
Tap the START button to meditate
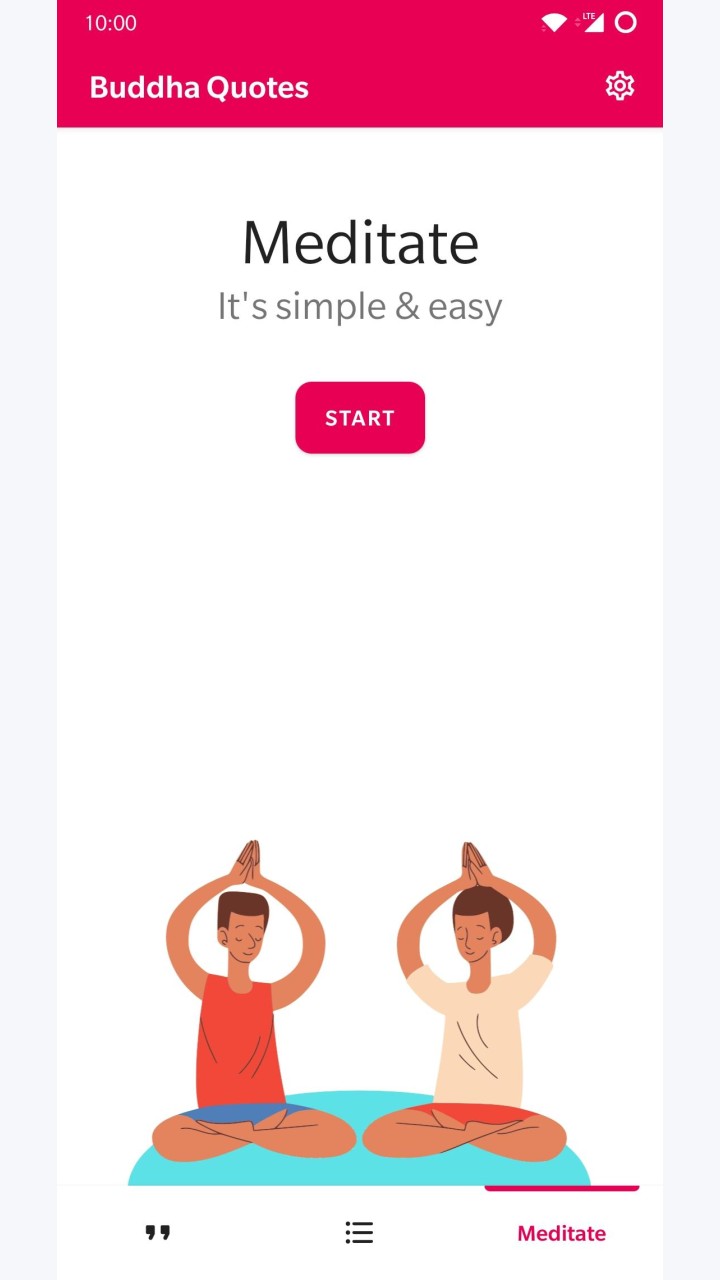pos(360,418)
